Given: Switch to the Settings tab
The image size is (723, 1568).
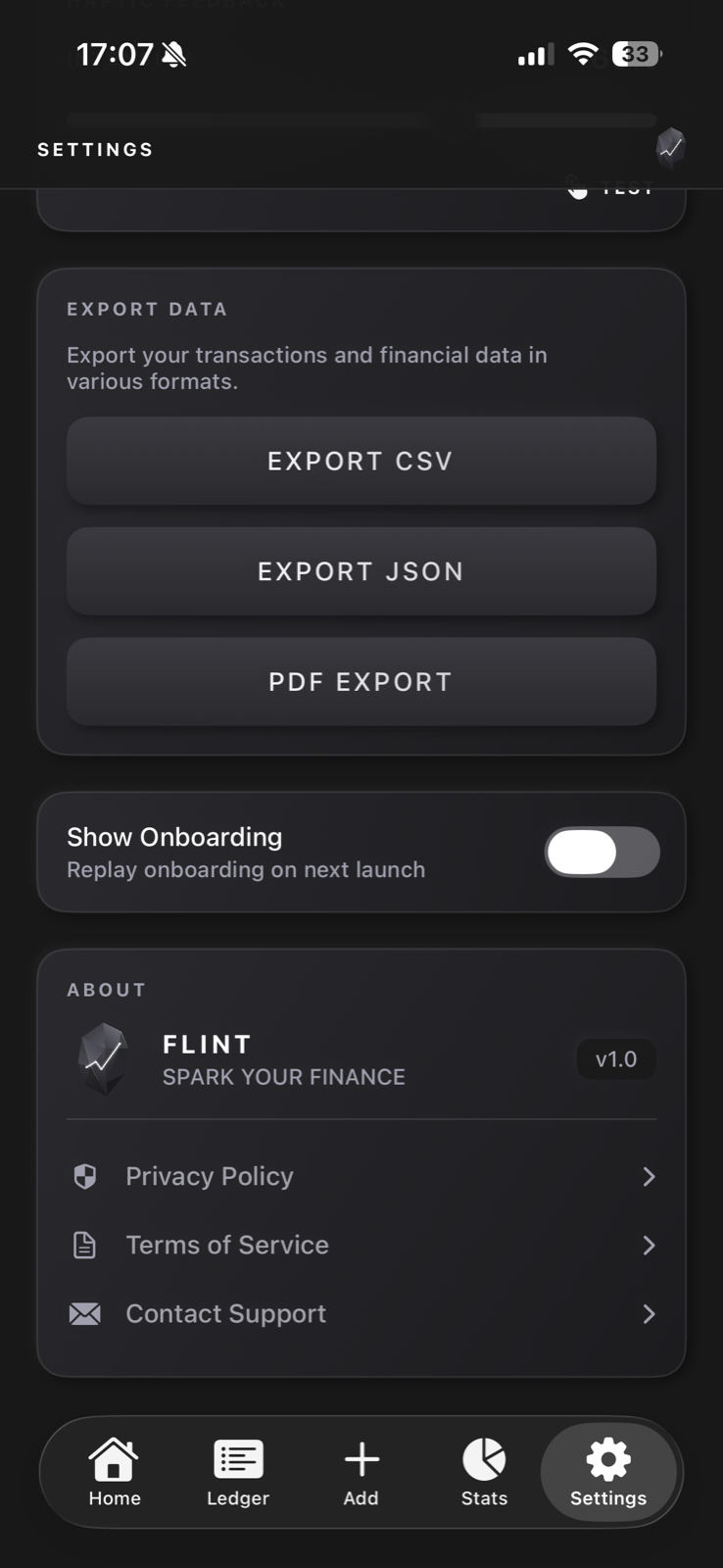Looking at the screenshot, I should [607, 1472].
